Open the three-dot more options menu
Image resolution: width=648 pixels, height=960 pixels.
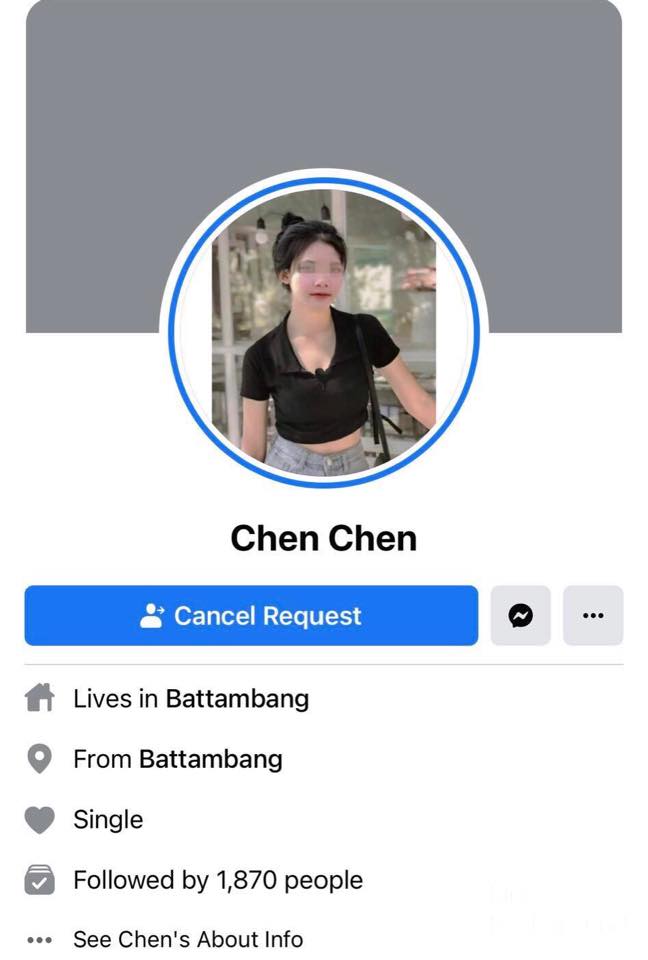tap(593, 616)
